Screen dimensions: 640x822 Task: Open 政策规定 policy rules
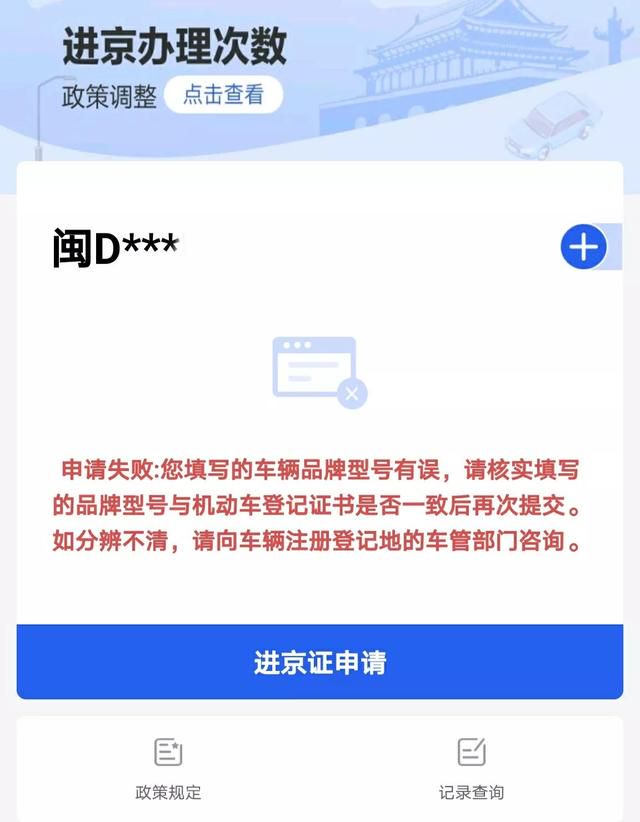point(168,768)
